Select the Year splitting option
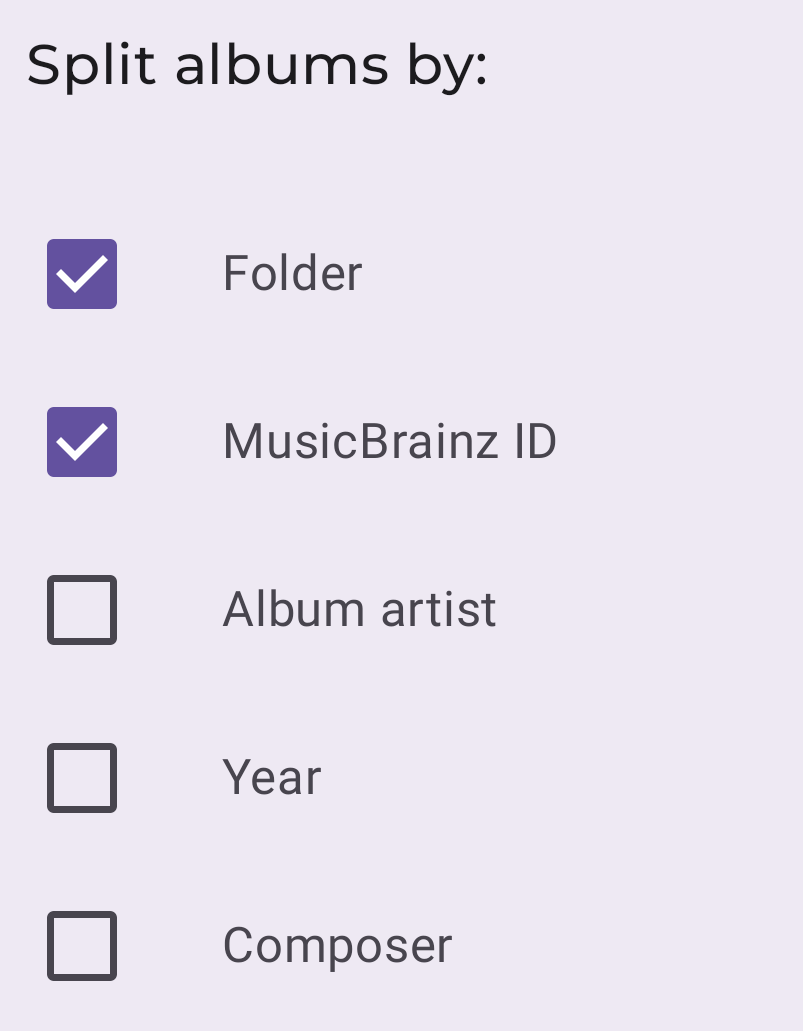Image resolution: width=803 pixels, height=1031 pixels. click(81, 777)
